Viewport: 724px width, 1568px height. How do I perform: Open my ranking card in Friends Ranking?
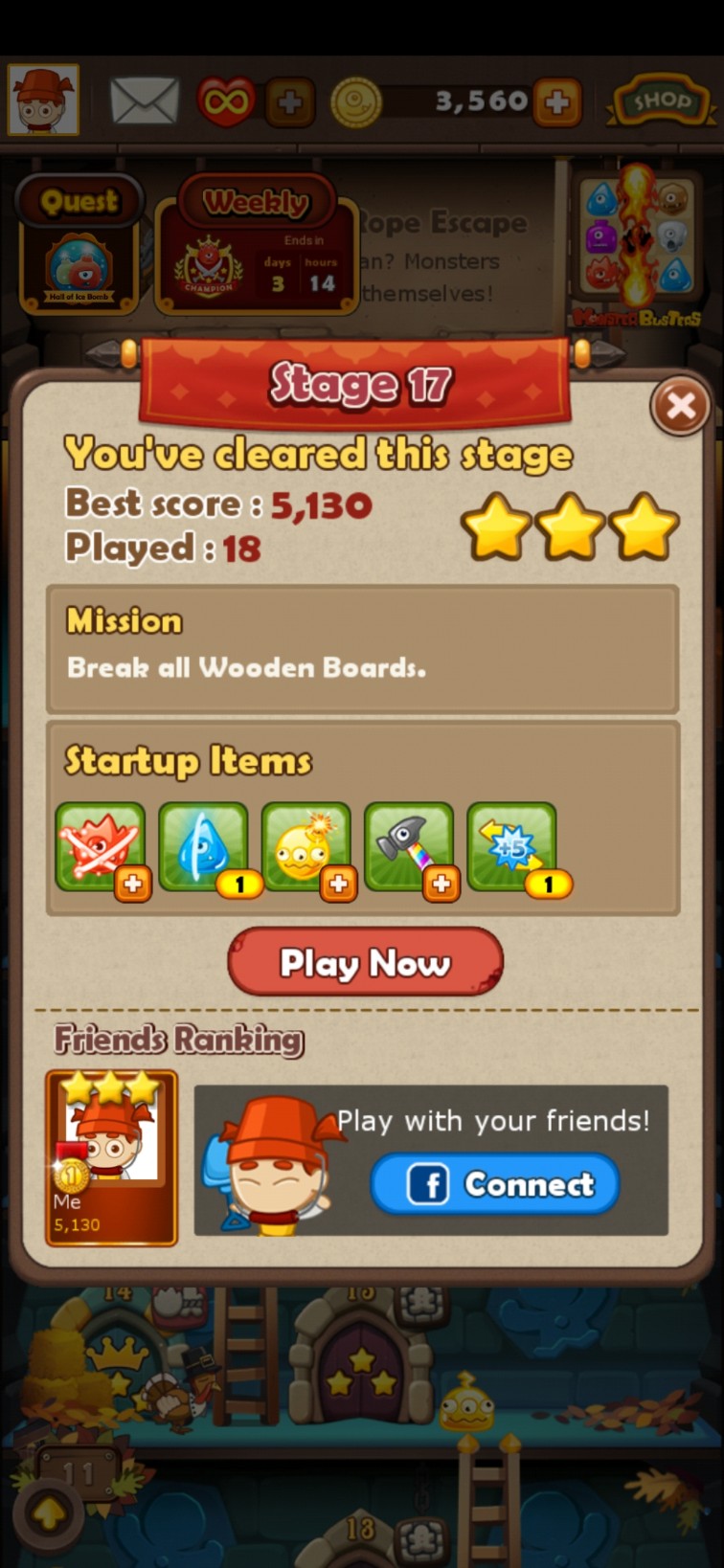tap(112, 1158)
